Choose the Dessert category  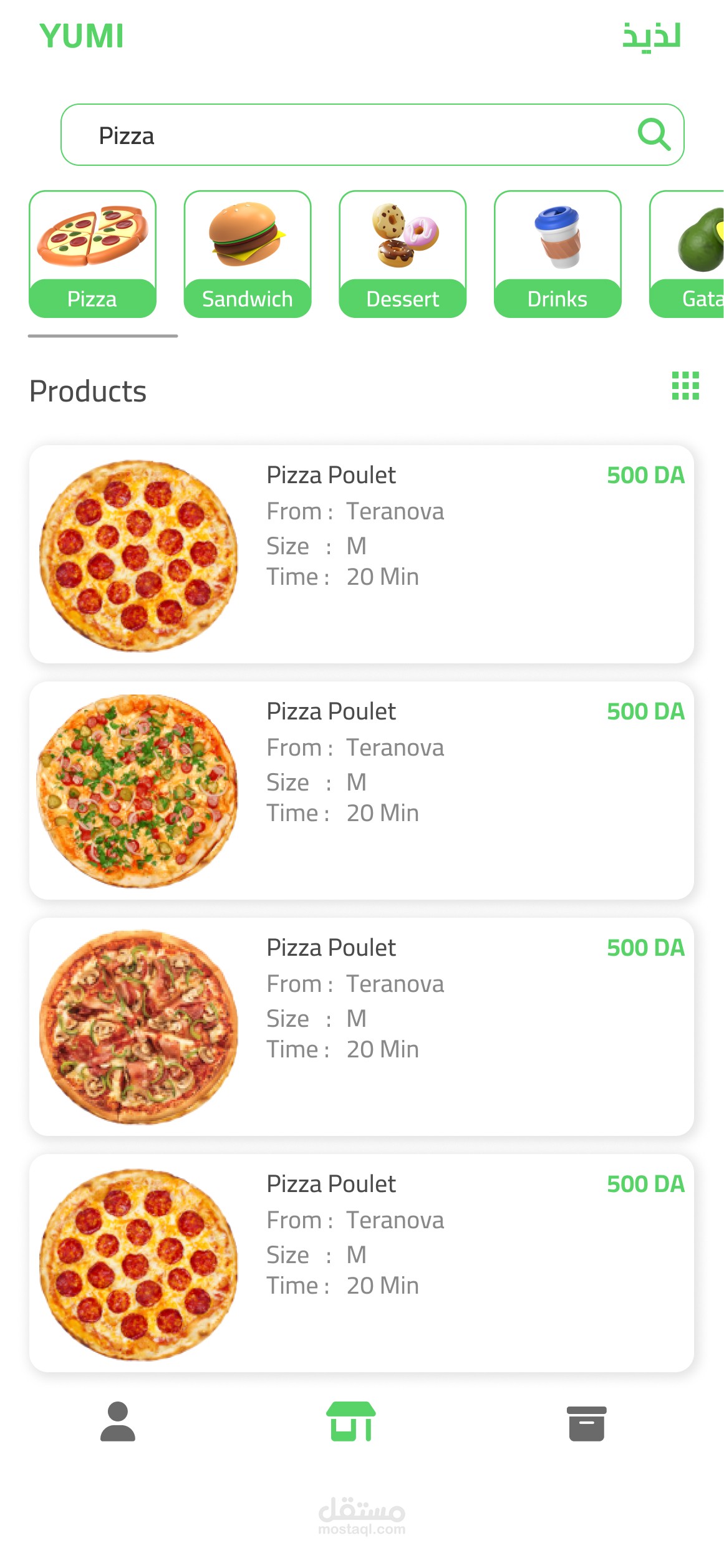coord(403,254)
